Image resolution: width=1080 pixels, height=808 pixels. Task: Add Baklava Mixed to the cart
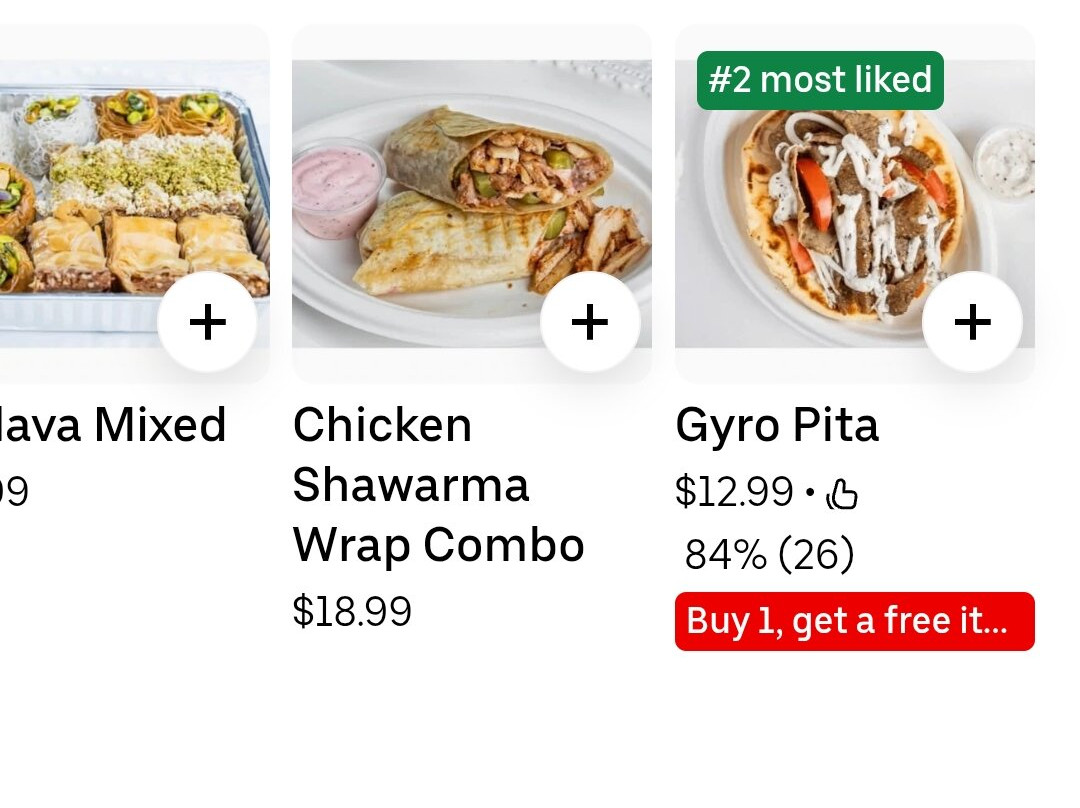(207, 322)
